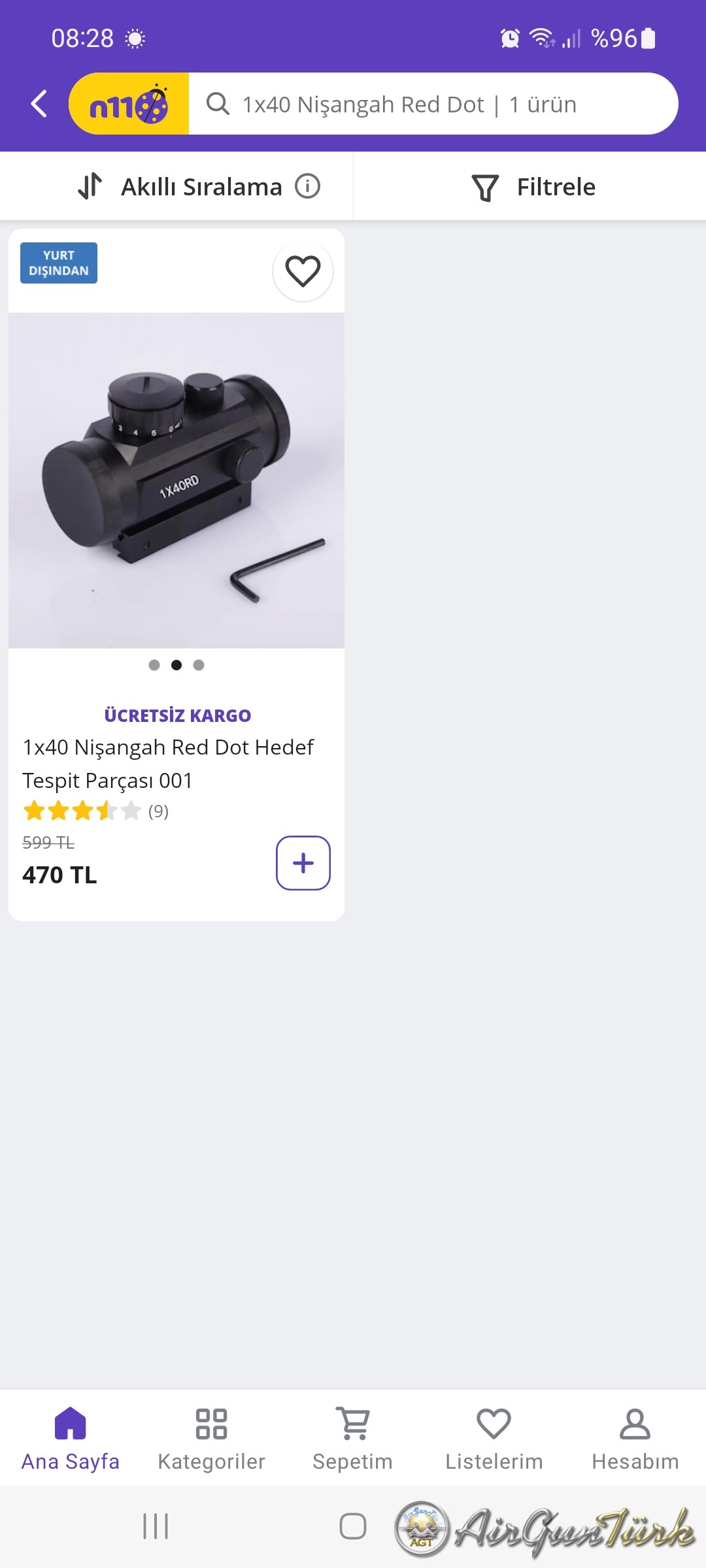The width and height of the screenshot is (706, 1568).
Task: Tap the system home button
Action: tap(353, 1527)
